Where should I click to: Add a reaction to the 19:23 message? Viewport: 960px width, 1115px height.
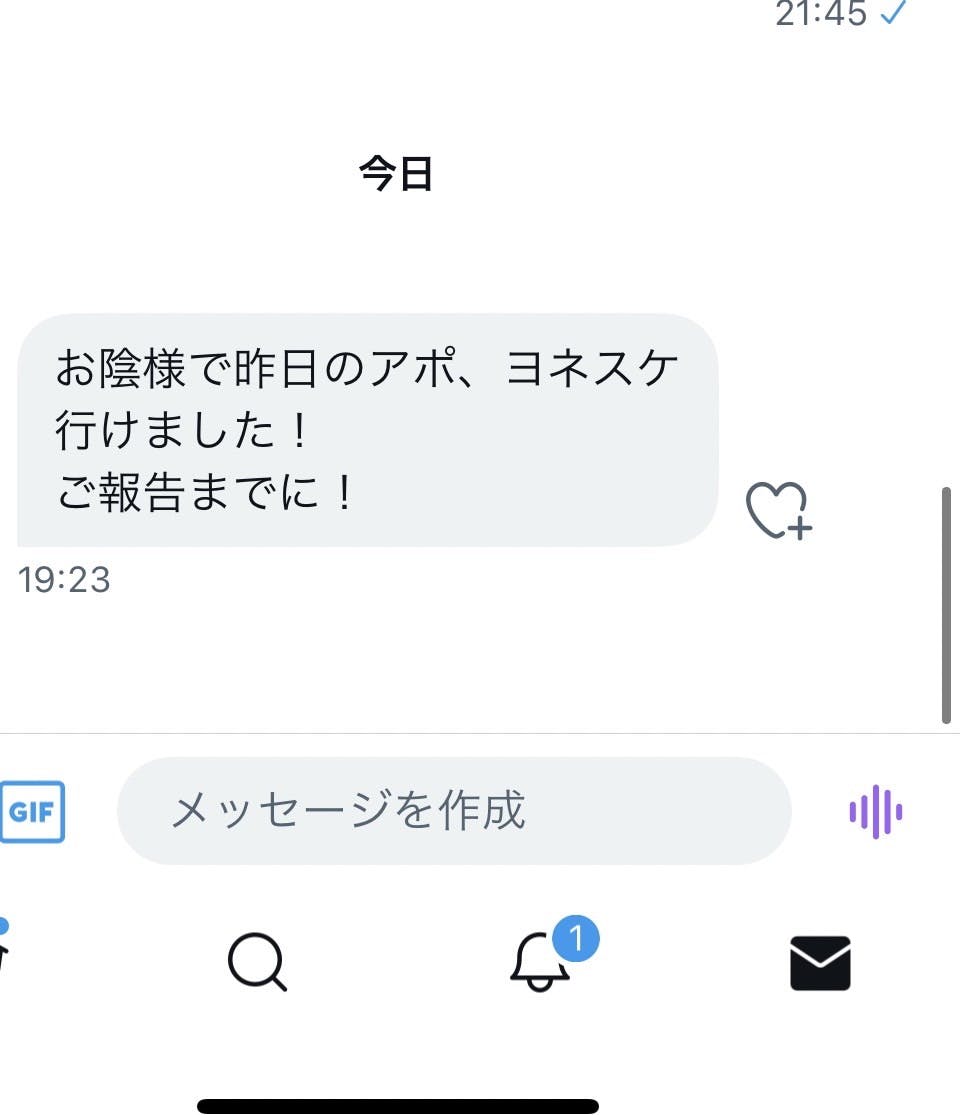778,511
